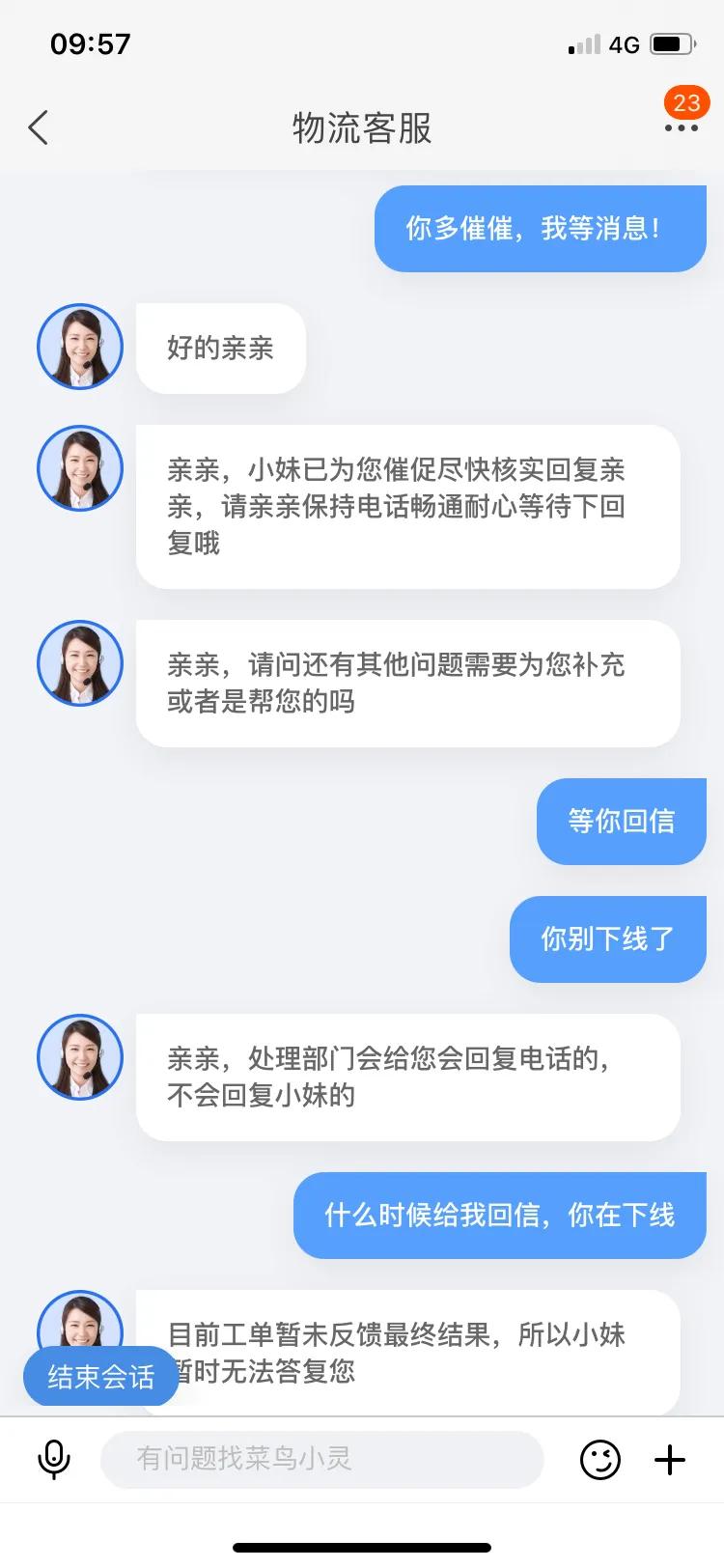Tap the 你别下线了 sent message
The height and width of the screenshot is (1568, 724).
click(607, 939)
